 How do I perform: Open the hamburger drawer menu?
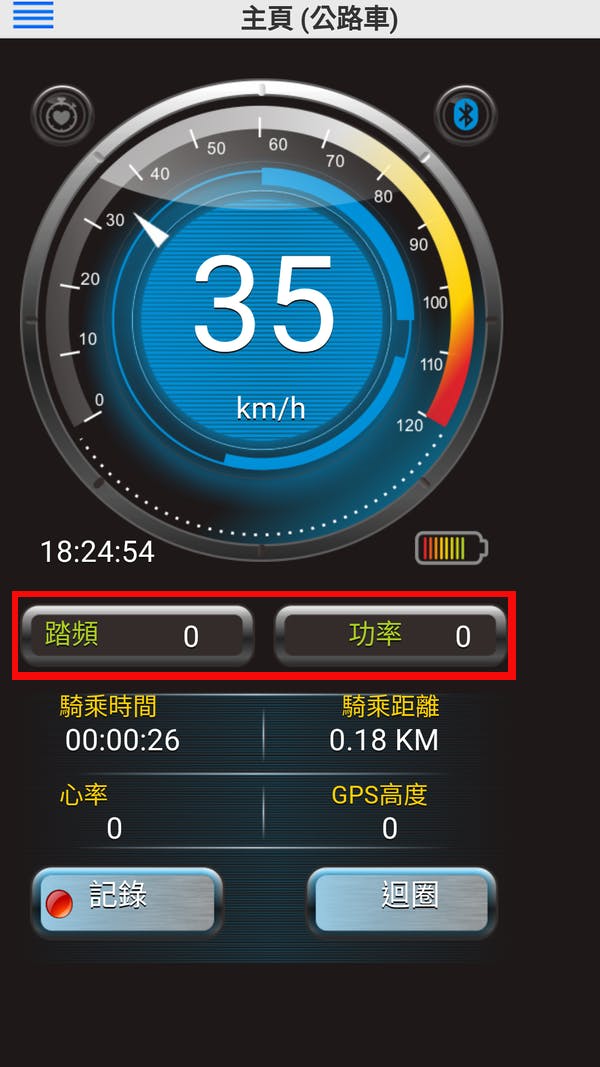click(x=33, y=15)
